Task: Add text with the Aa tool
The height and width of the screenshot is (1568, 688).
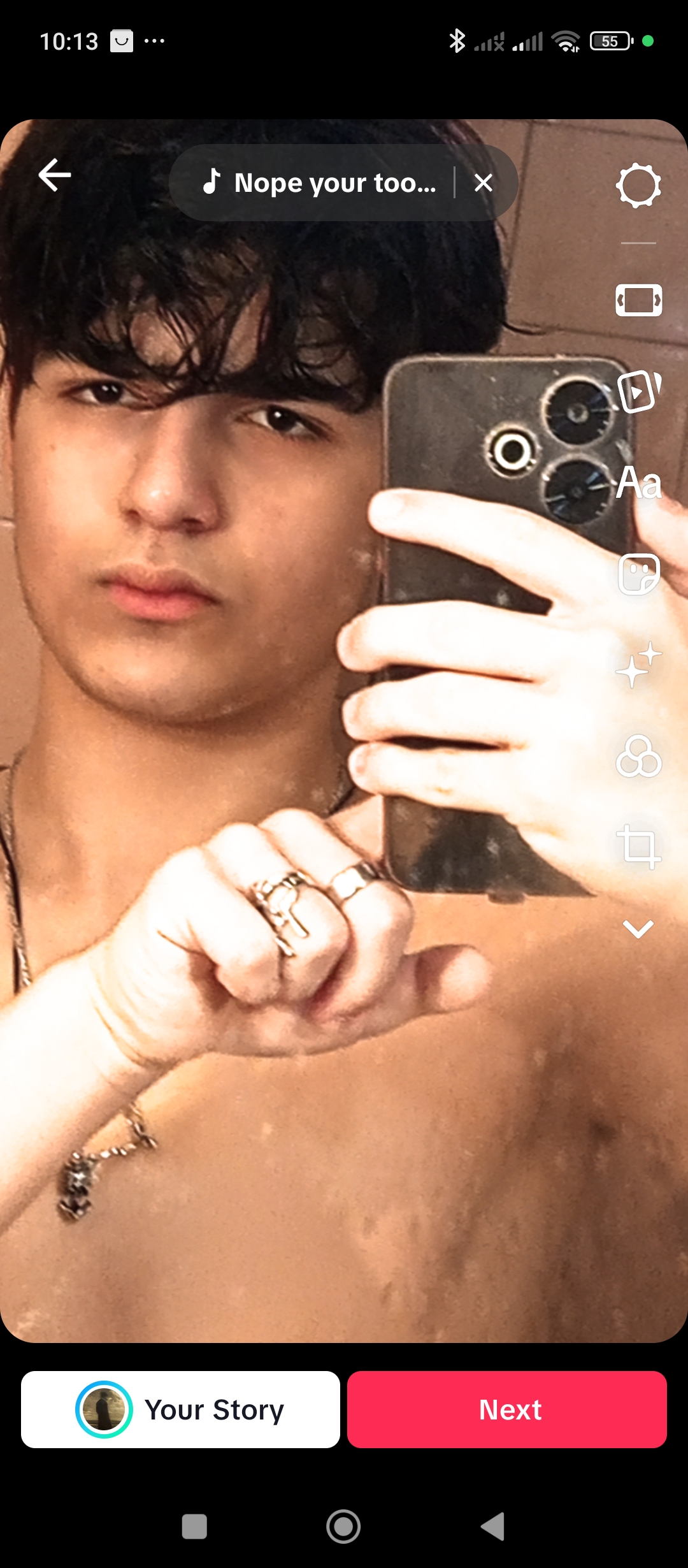Action: [x=638, y=483]
